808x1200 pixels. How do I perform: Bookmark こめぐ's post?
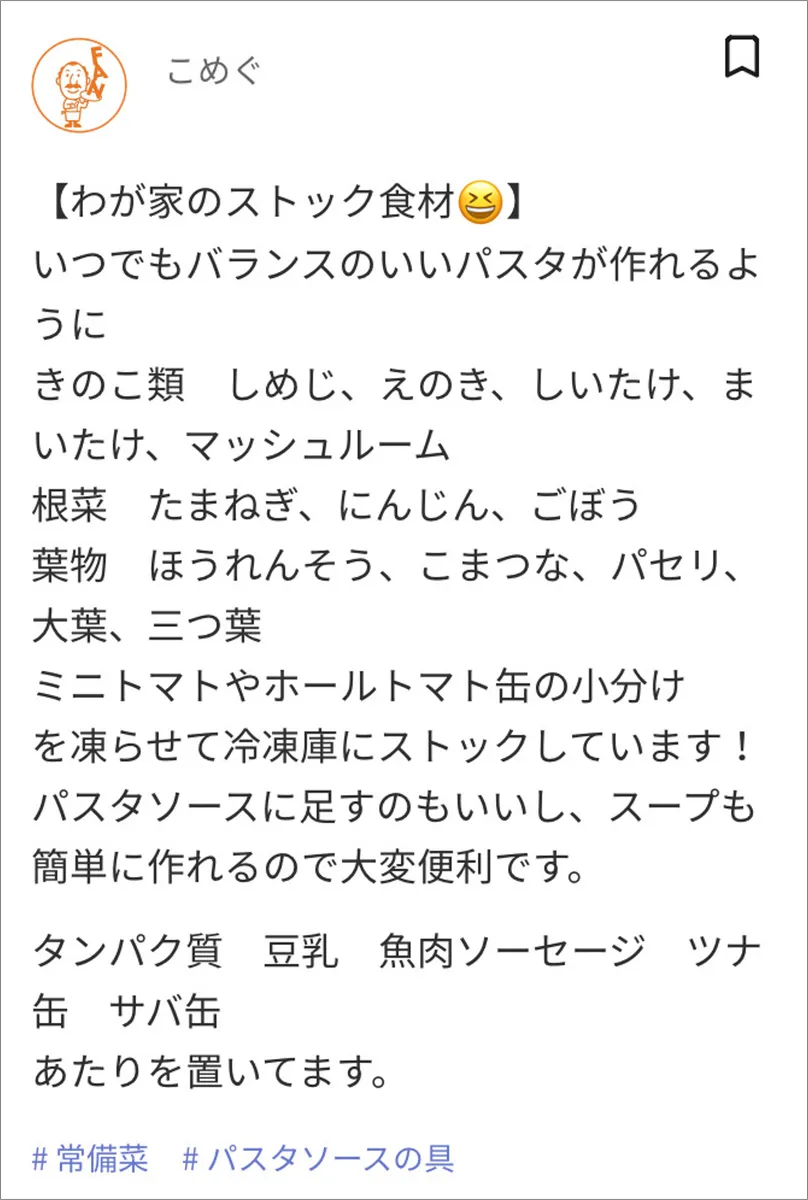click(x=741, y=56)
